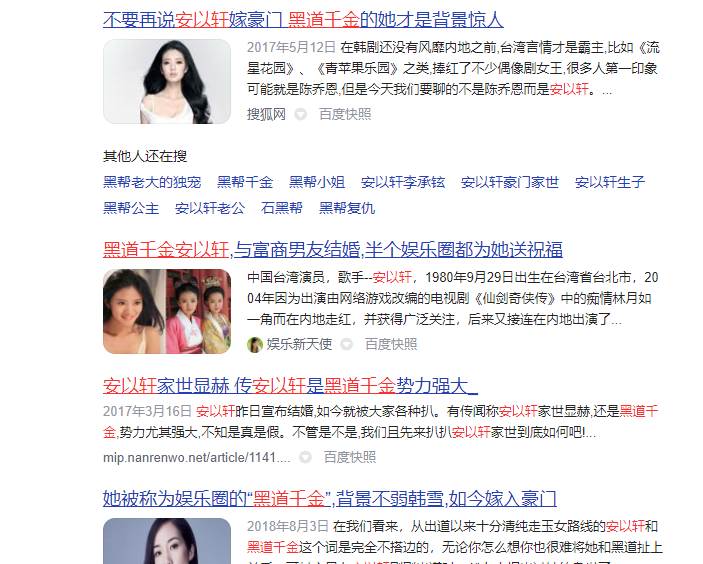Image resolution: width=703 pixels, height=564 pixels.
Task: Search related term 安以轩李承铉
Action: pos(402,182)
